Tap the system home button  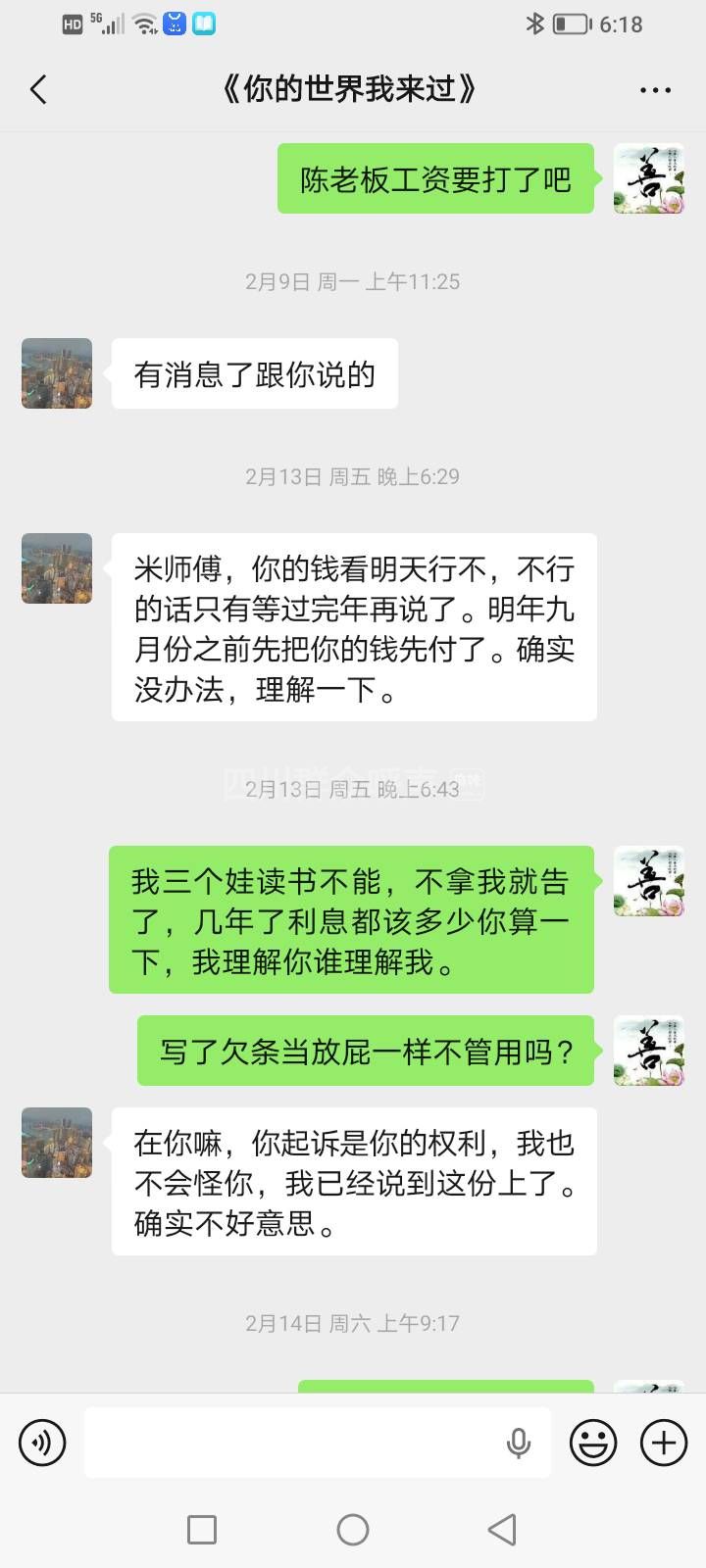point(353,1530)
